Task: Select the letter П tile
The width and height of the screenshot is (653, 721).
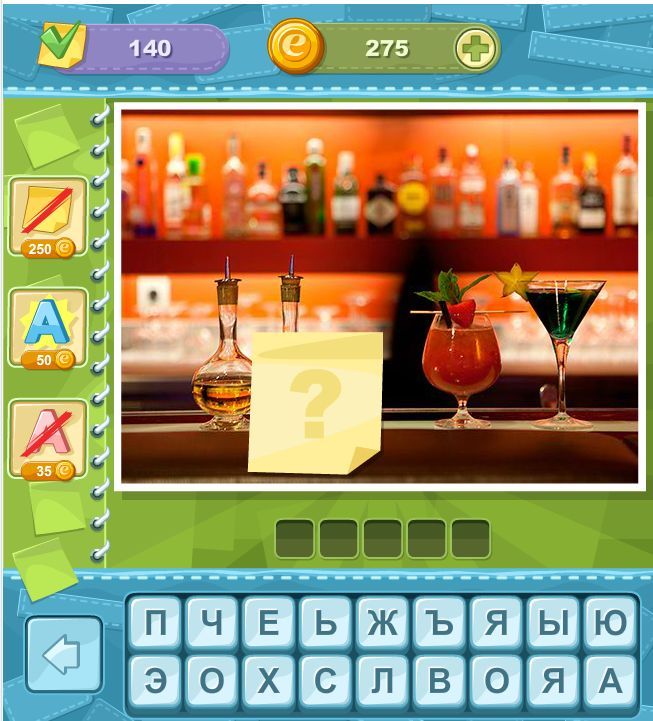Action: point(156,625)
